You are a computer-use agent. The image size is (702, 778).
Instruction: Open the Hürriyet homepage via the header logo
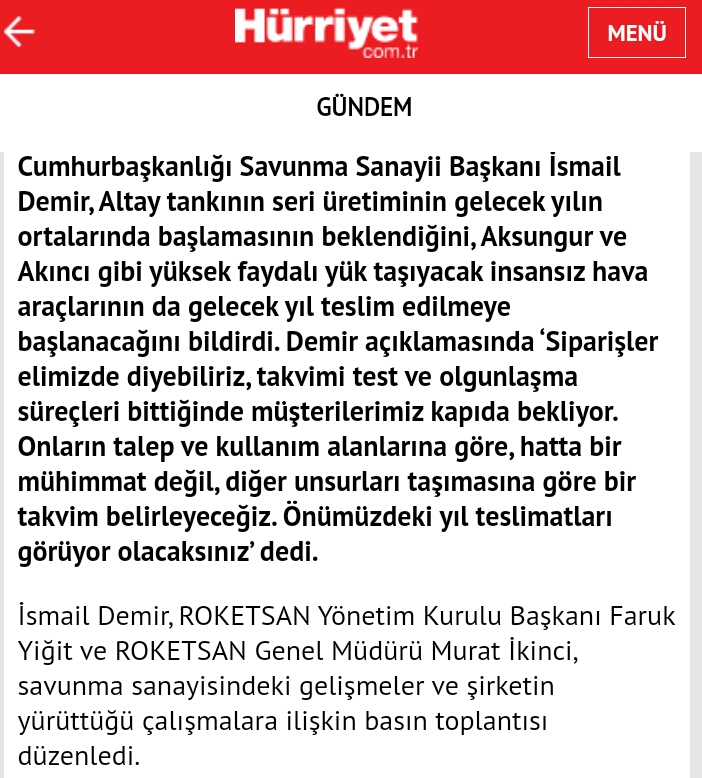(326, 32)
